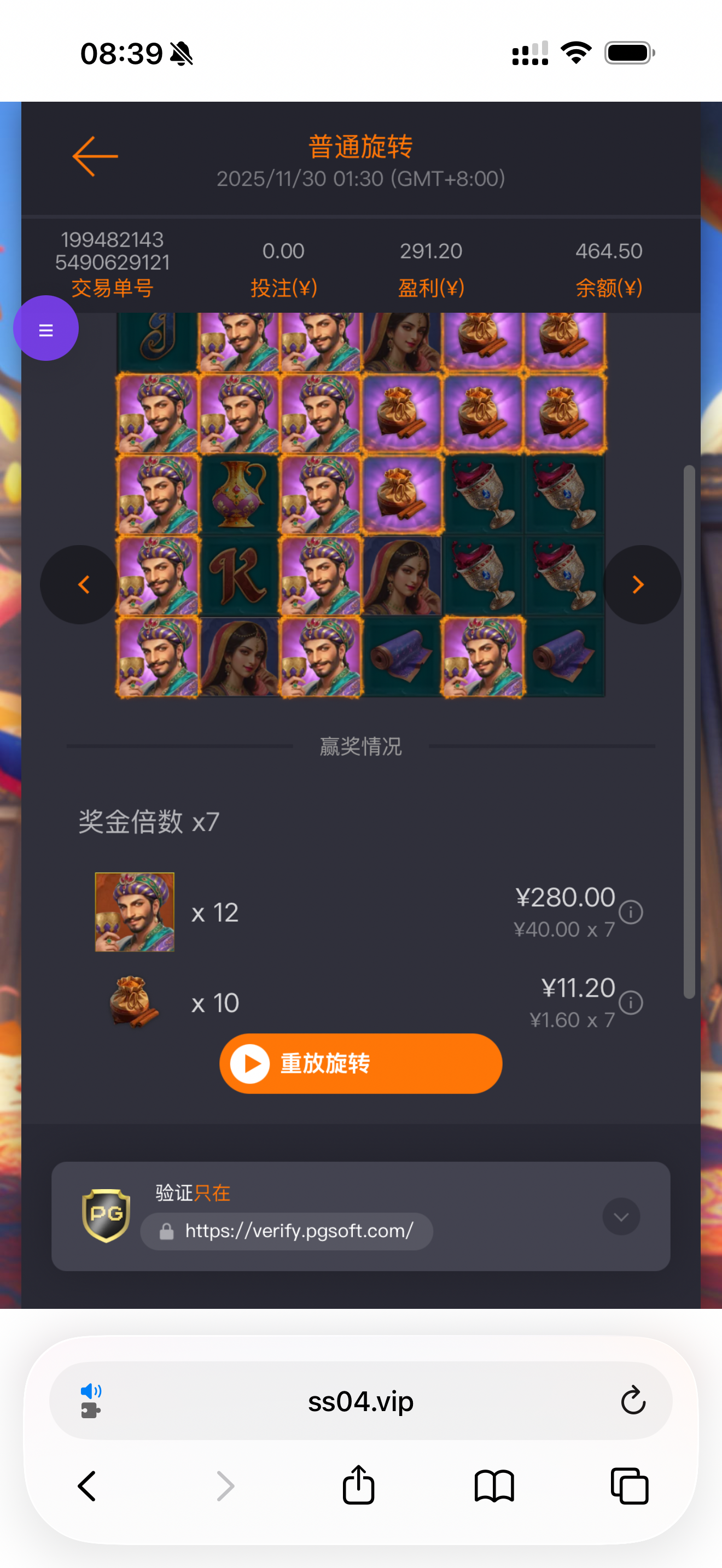722x1568 pixels.
Task: Tap the ss04.vip address bar
Action: click(360, 1401)
